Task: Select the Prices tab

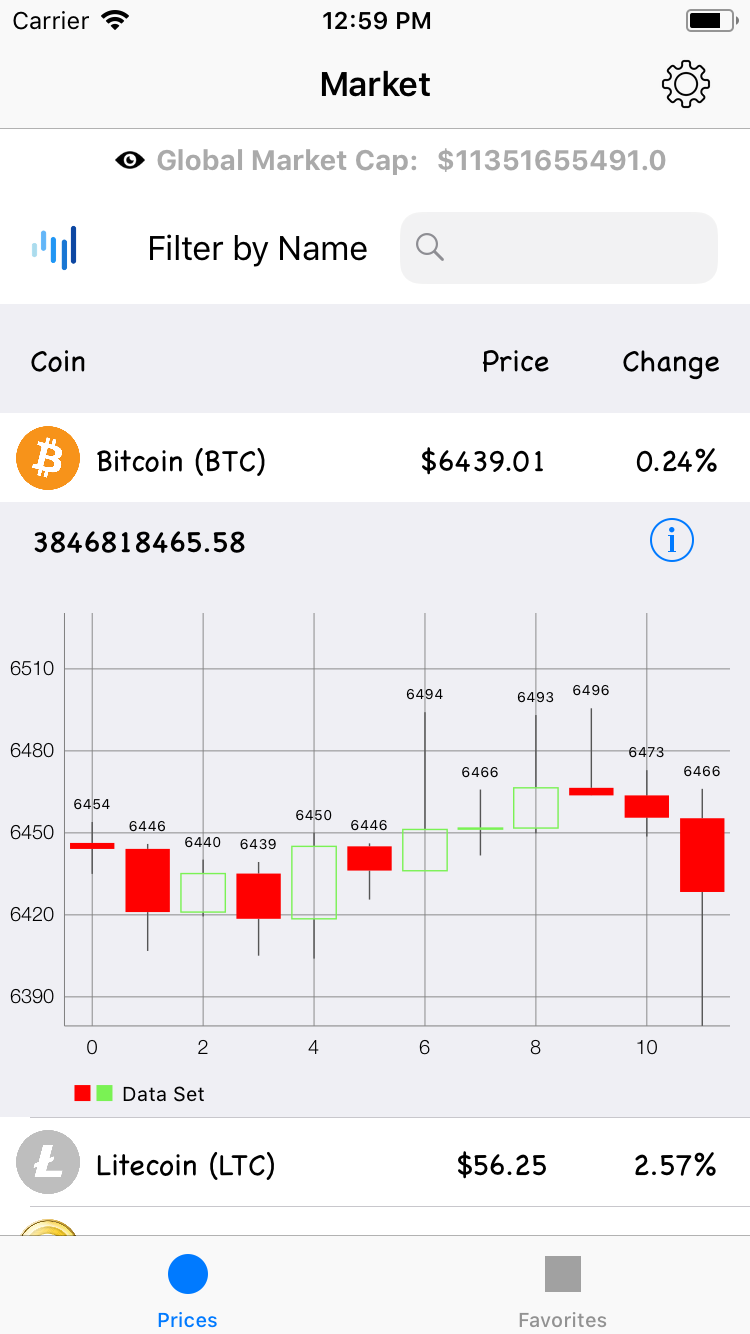Action: pyautogui.click(x=187, y=1290)
